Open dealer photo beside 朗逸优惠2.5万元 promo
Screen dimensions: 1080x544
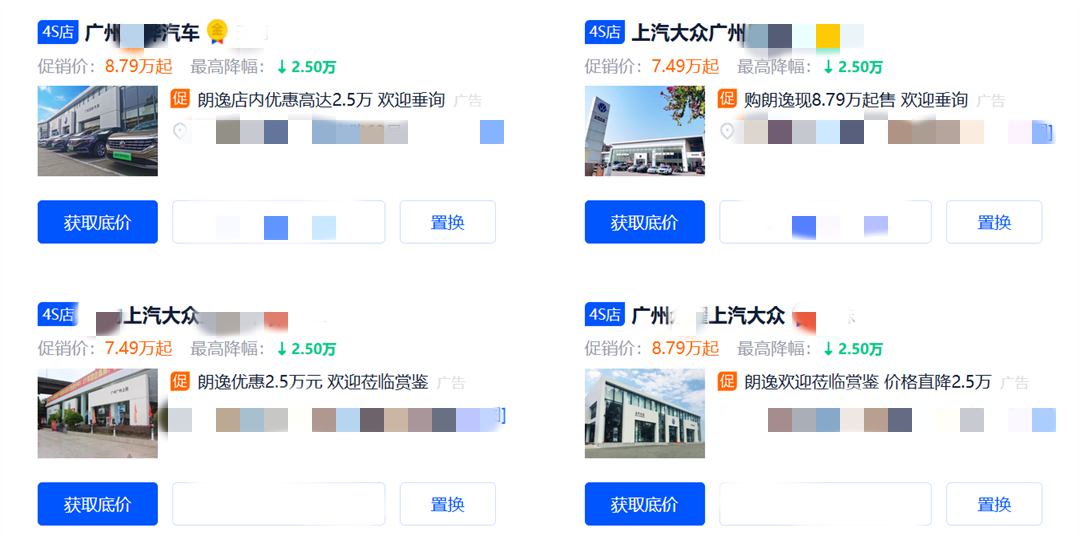point(97,413)
